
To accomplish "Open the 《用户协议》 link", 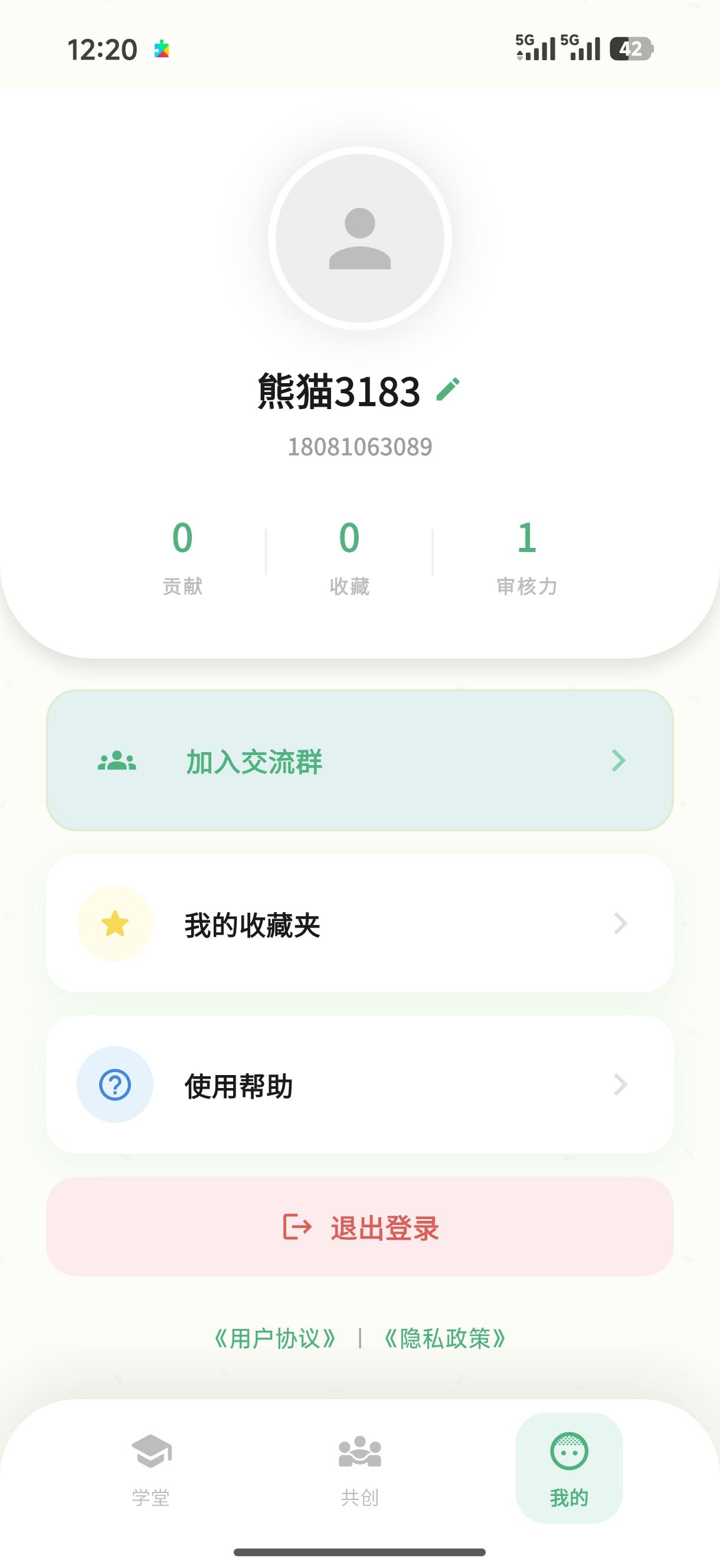I will pyautogui.click(x=275, y=1337).
